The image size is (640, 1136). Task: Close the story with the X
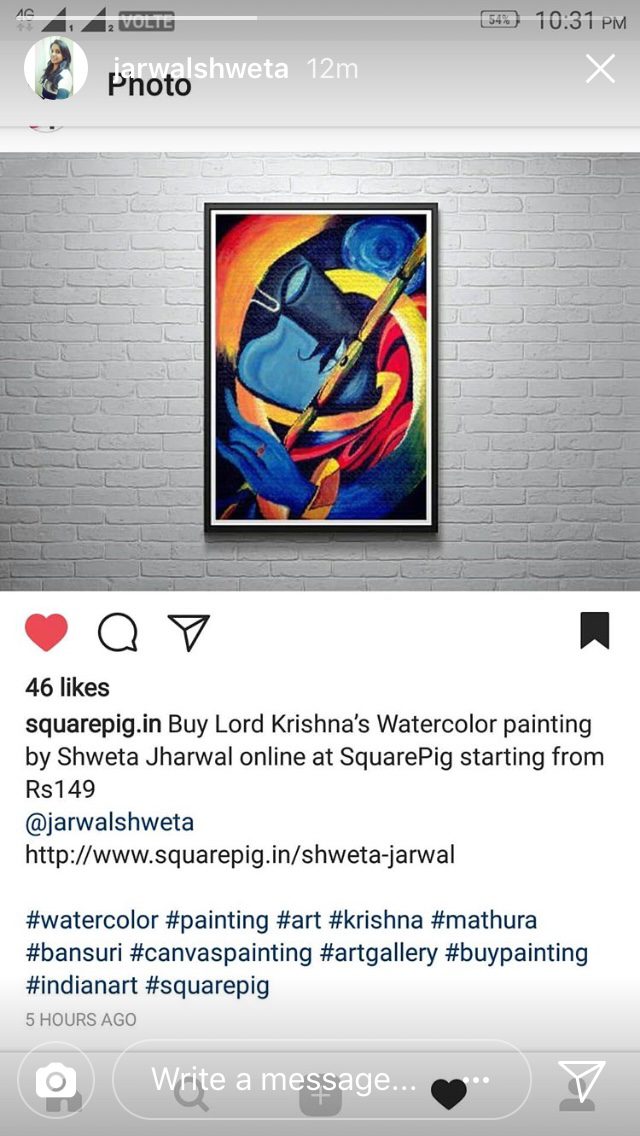(x=600, y=68)
